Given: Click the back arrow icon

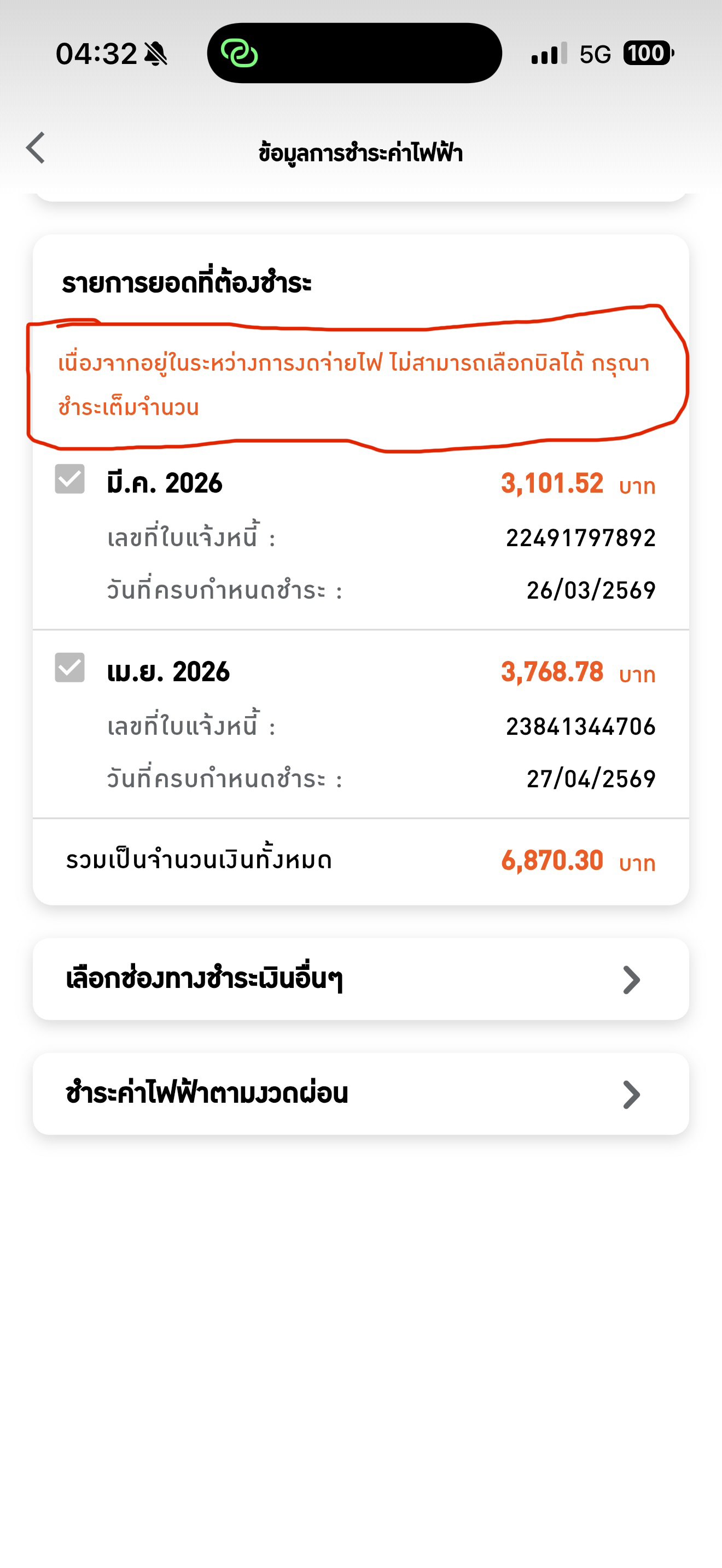Looking at the screenshot, I should [x=36, y=148].
